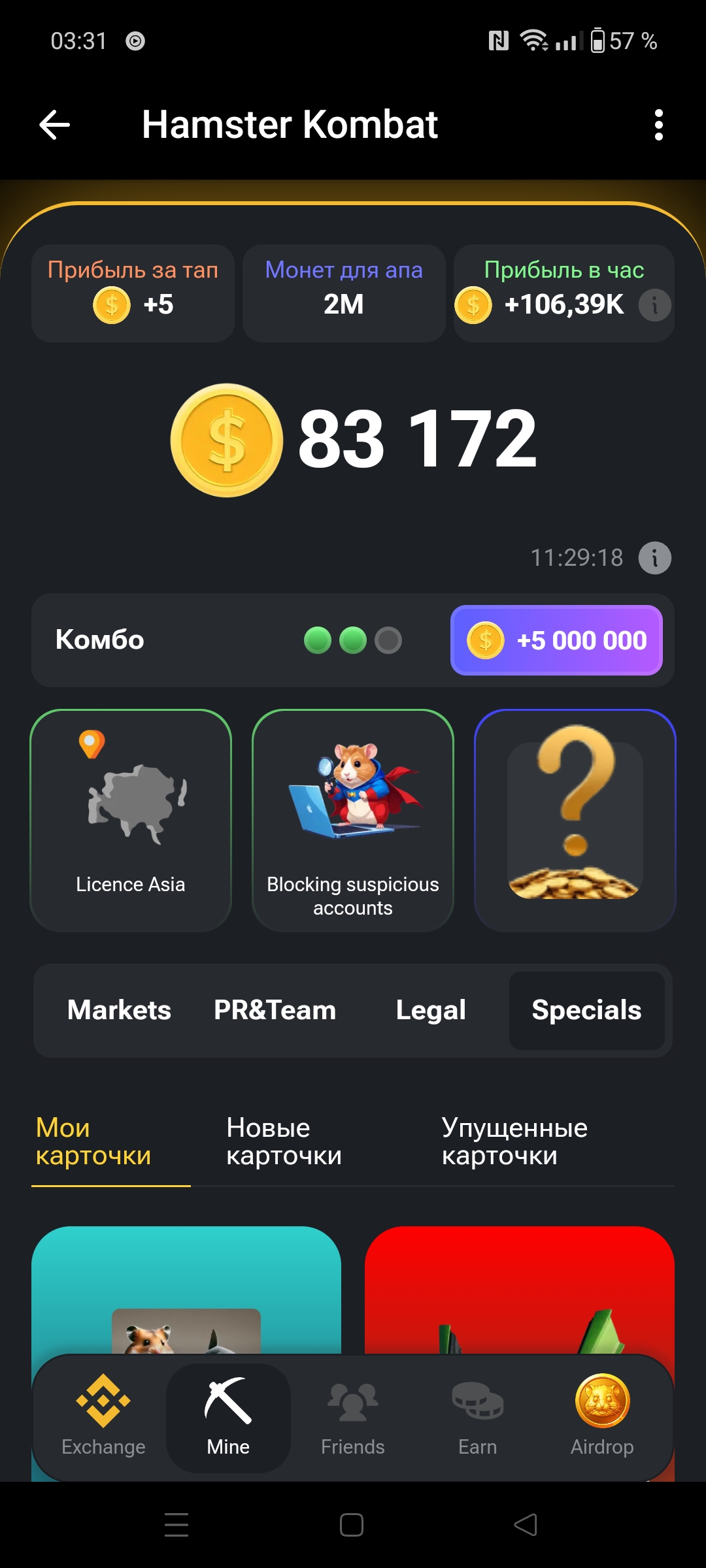Select the Specials category
This screenshot has width=706, height=1568.
[586, 1010]
